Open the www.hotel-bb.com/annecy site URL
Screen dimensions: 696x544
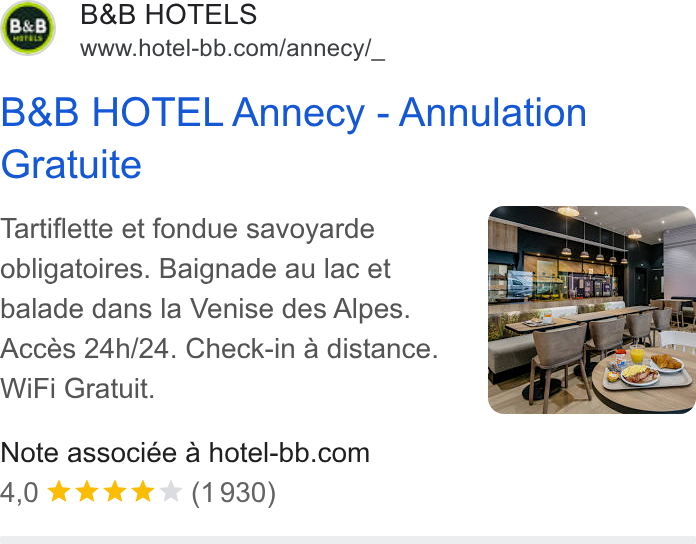click(232, 48)
